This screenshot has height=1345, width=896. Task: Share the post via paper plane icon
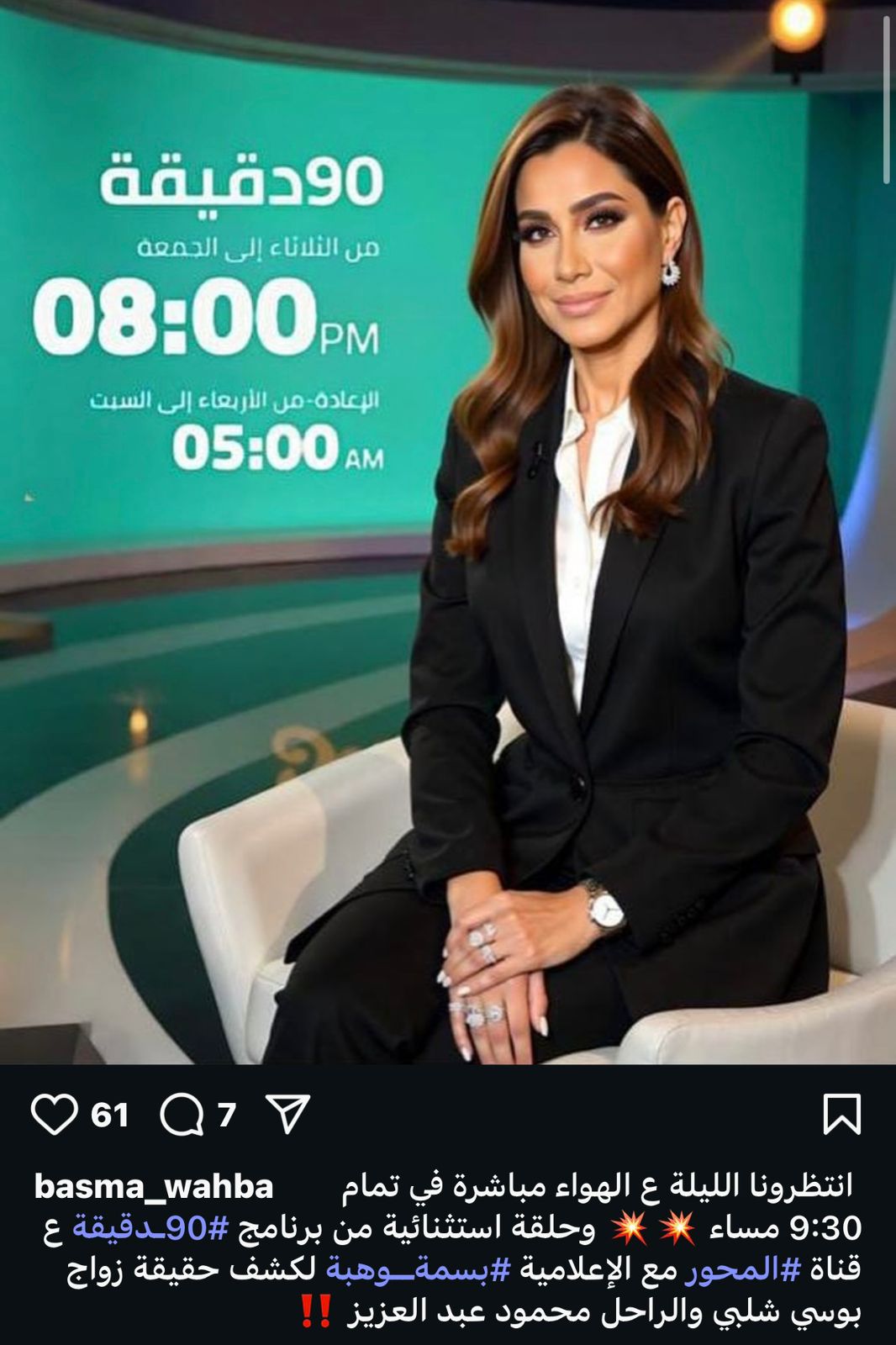[287, 1115]
